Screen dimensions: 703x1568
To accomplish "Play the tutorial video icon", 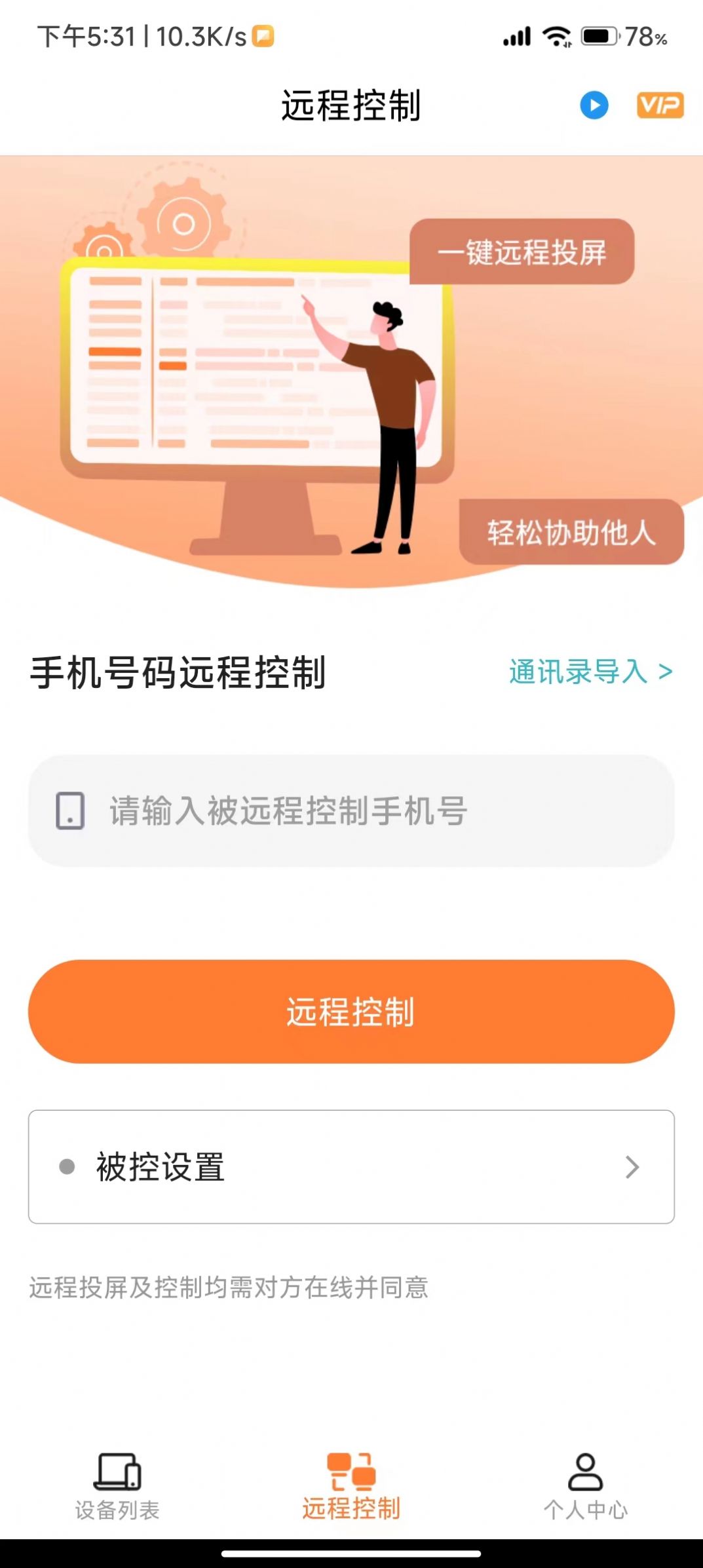I will click(593, 105).
